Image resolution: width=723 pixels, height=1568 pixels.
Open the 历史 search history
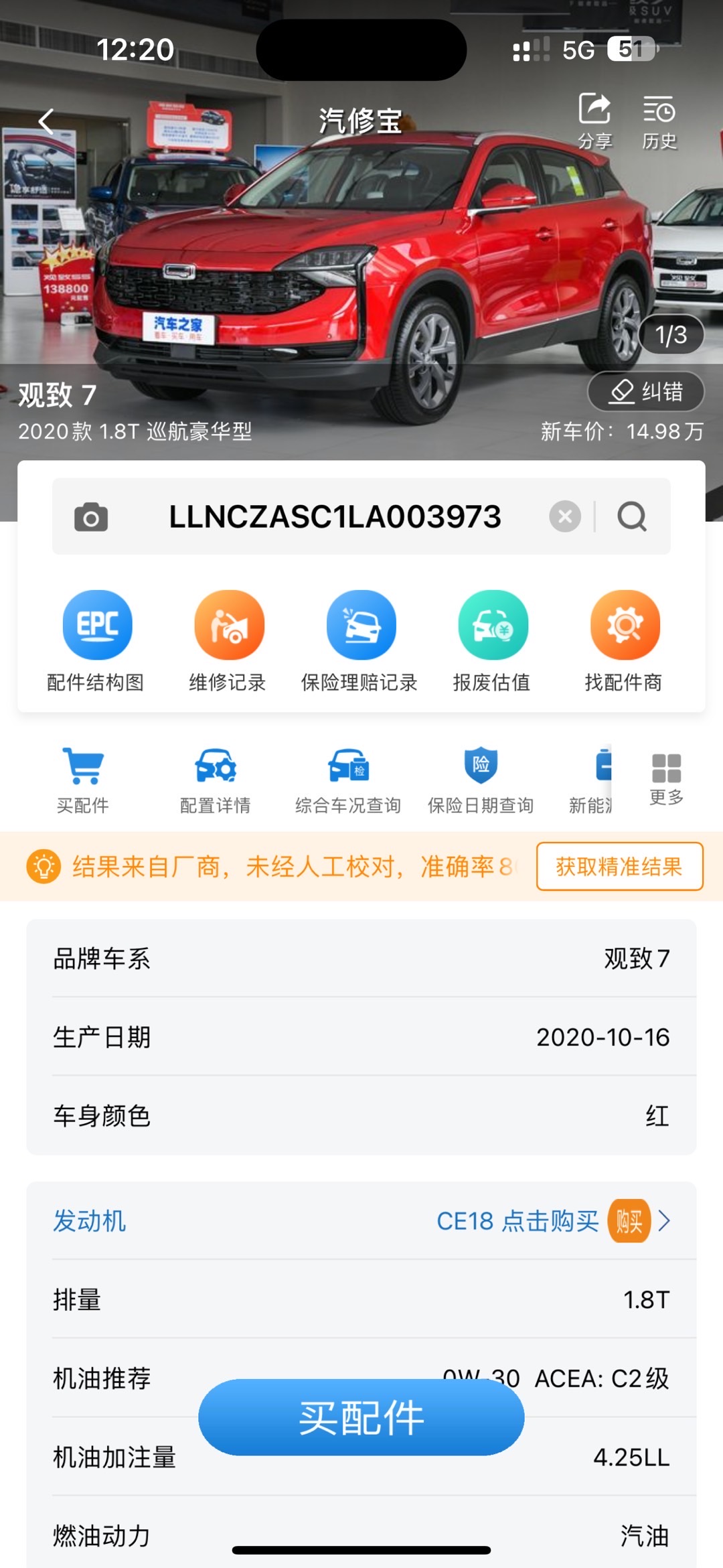click(659, 121)
